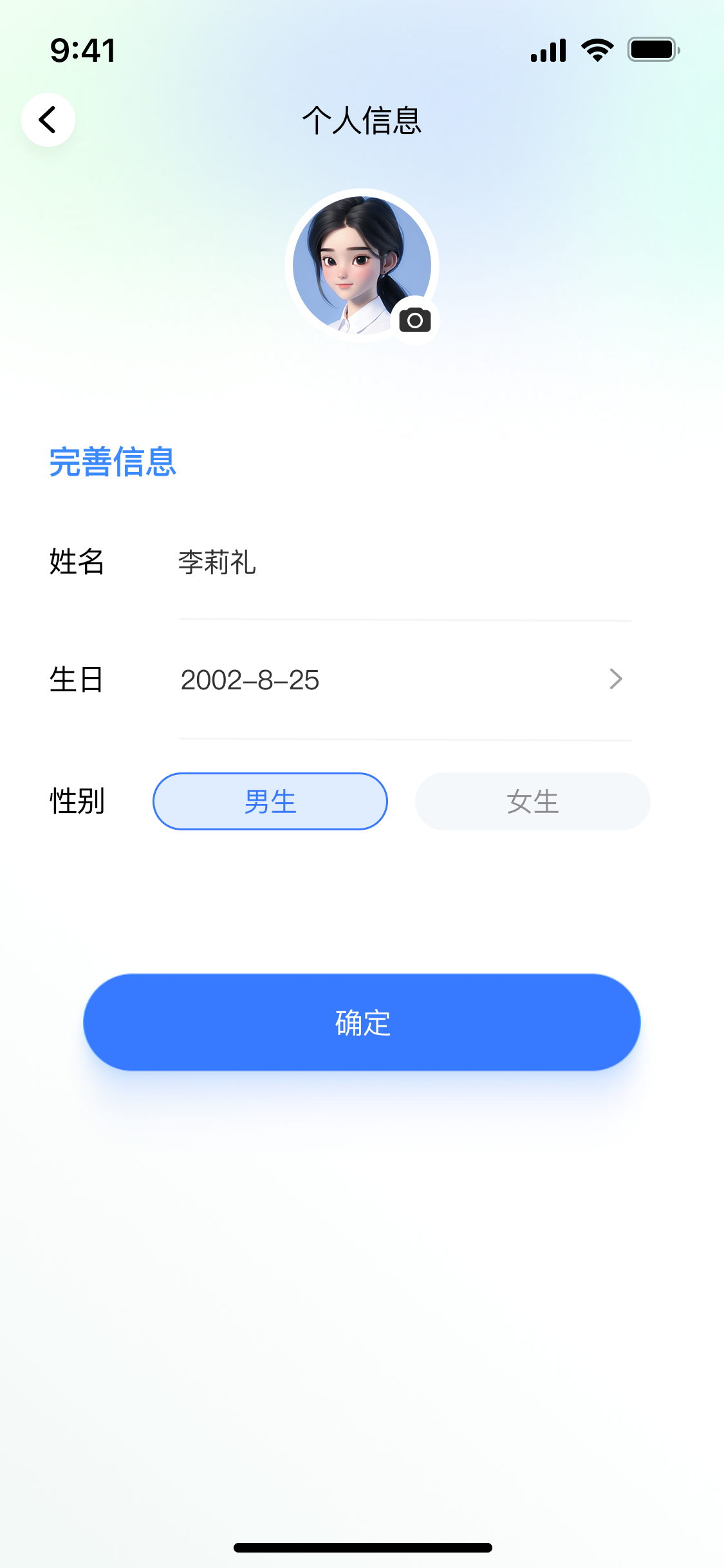Open the 生日 date picker
The width and height of the screenshot is (724, 1568).
[404, 680]
